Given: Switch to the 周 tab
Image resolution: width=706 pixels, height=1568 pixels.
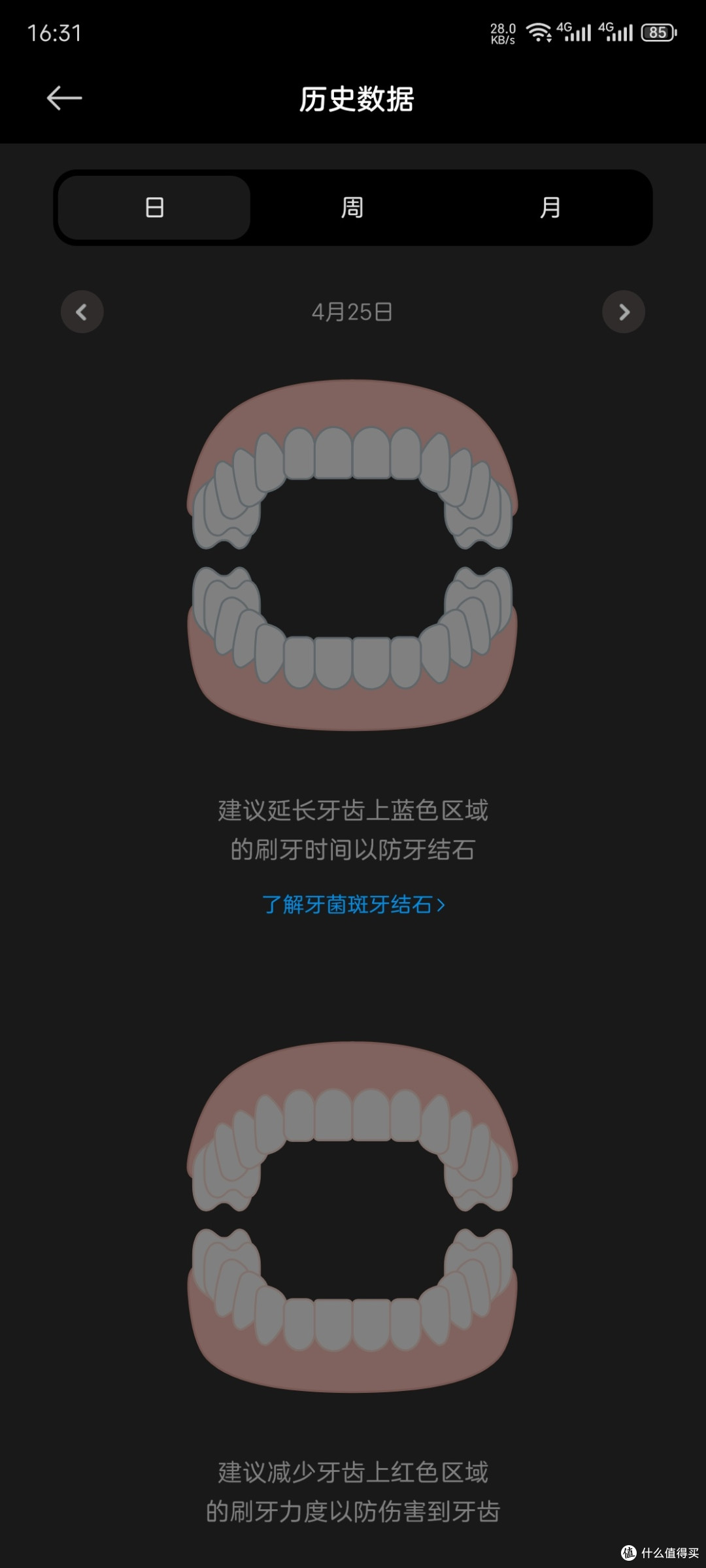Looking at the screenshot, I should 352,208.
